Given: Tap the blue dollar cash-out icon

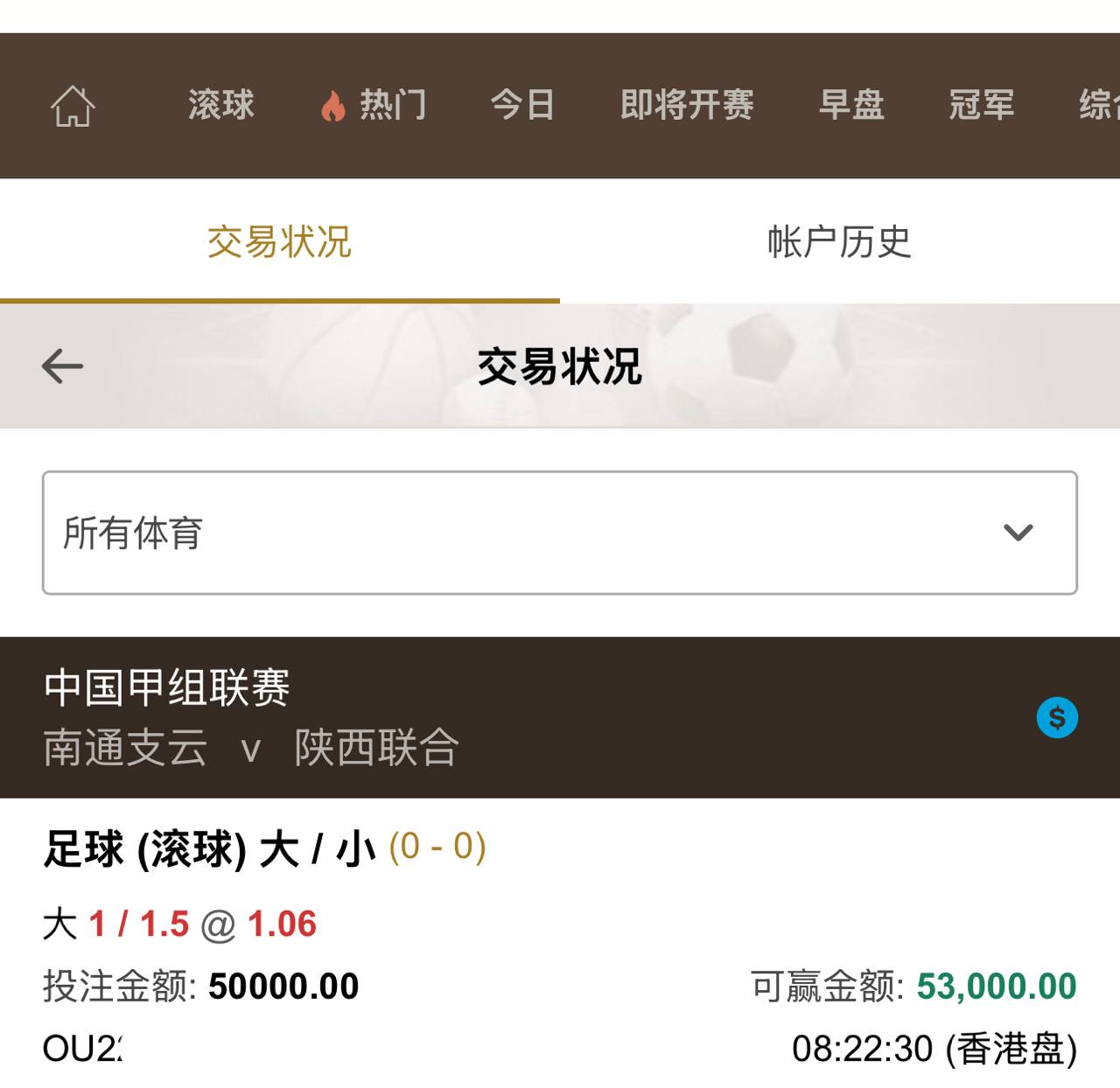Looking at the screenshot, I should (1057, 718).
